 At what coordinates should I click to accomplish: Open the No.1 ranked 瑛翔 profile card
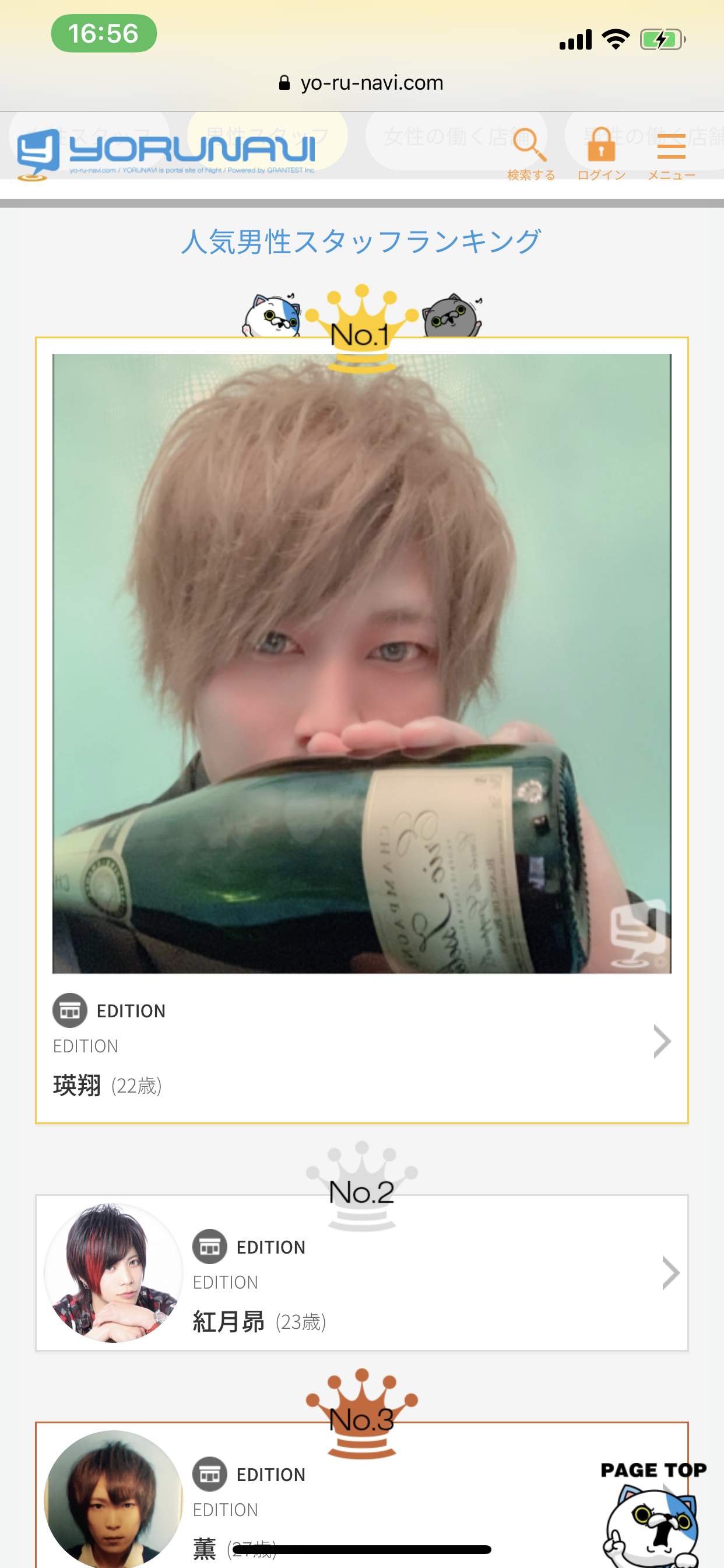[362, 730]
